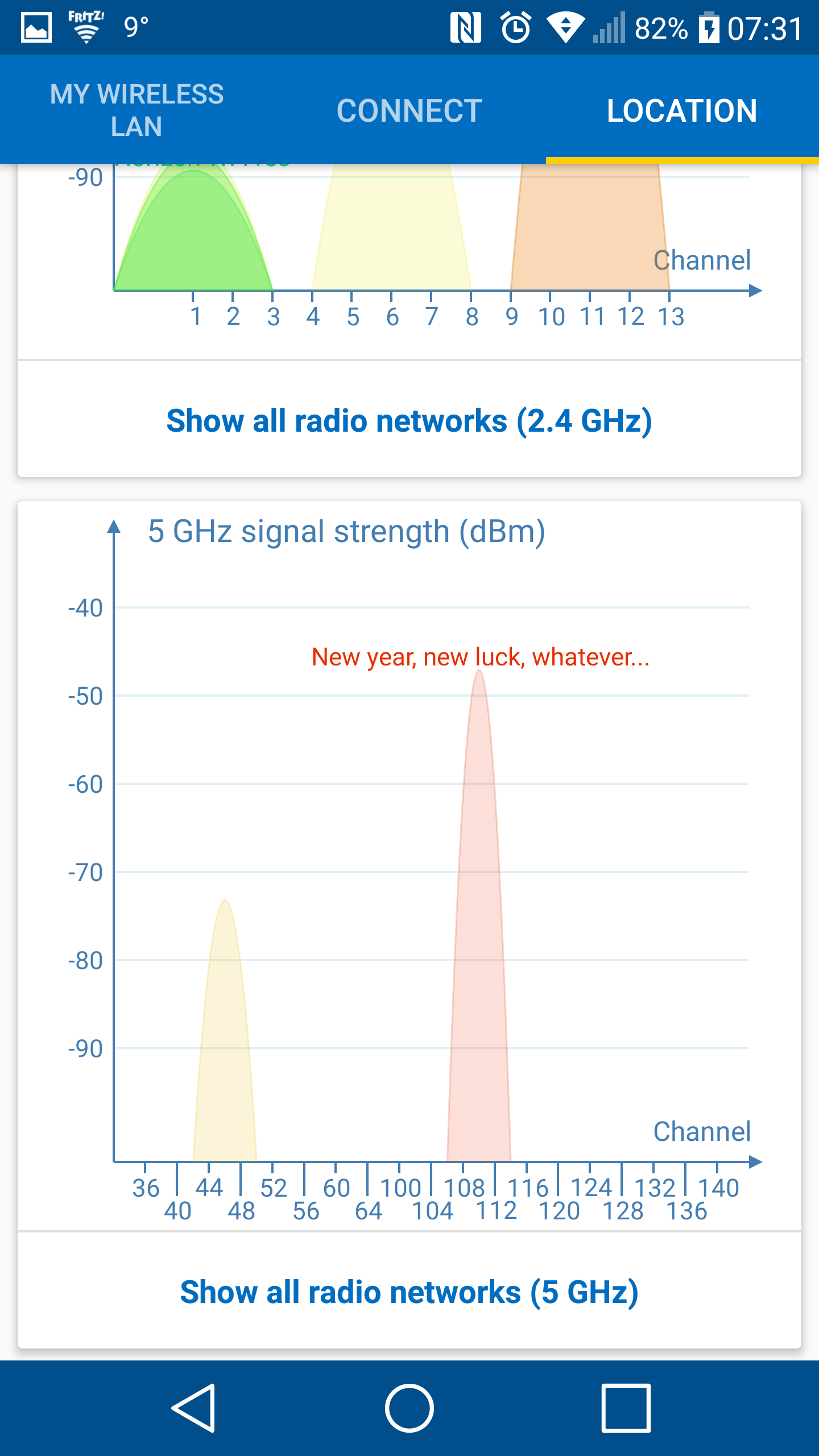The width and height of the screenshot is (819, 1456).
Task: Select the Location tab
Action: coord(681,110)
